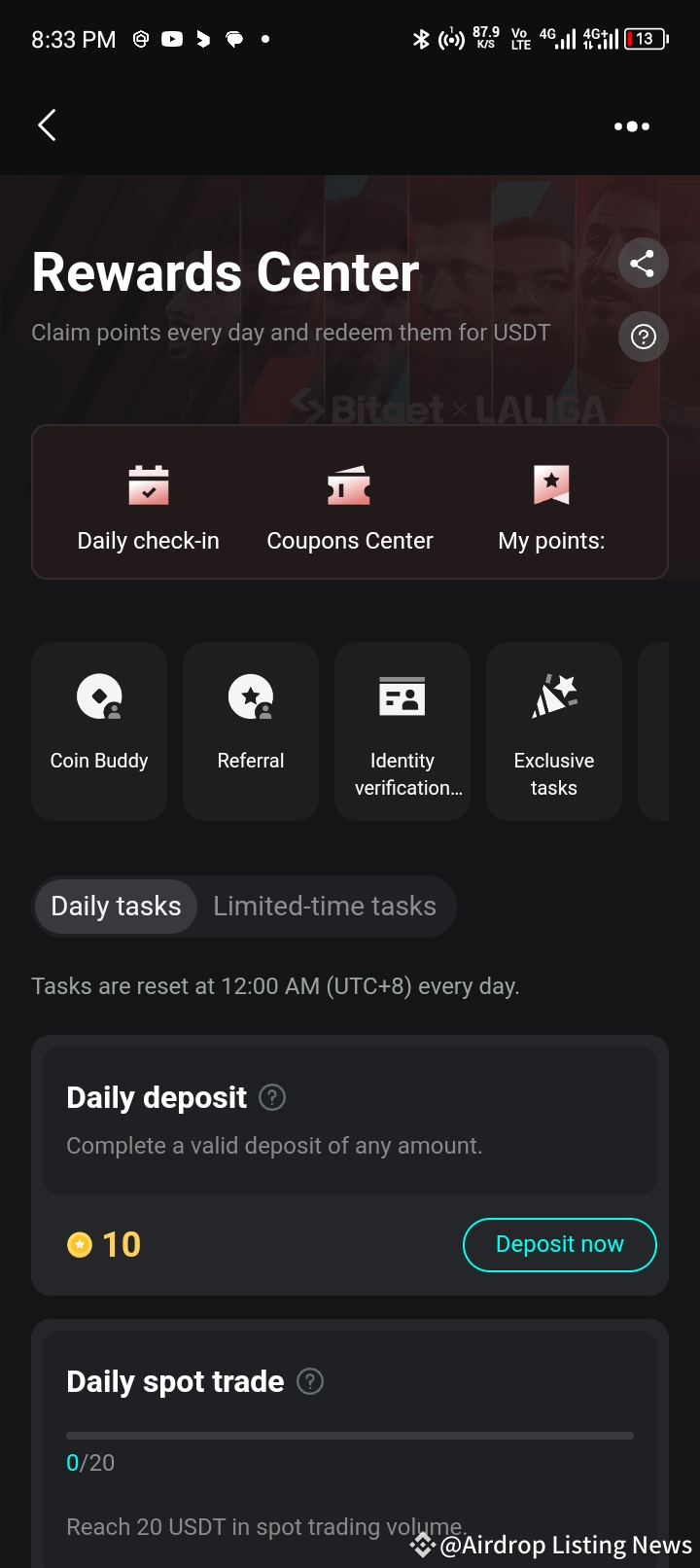Switch to Limited-time tasks tab
The image size is (700, 1568).
325,907
